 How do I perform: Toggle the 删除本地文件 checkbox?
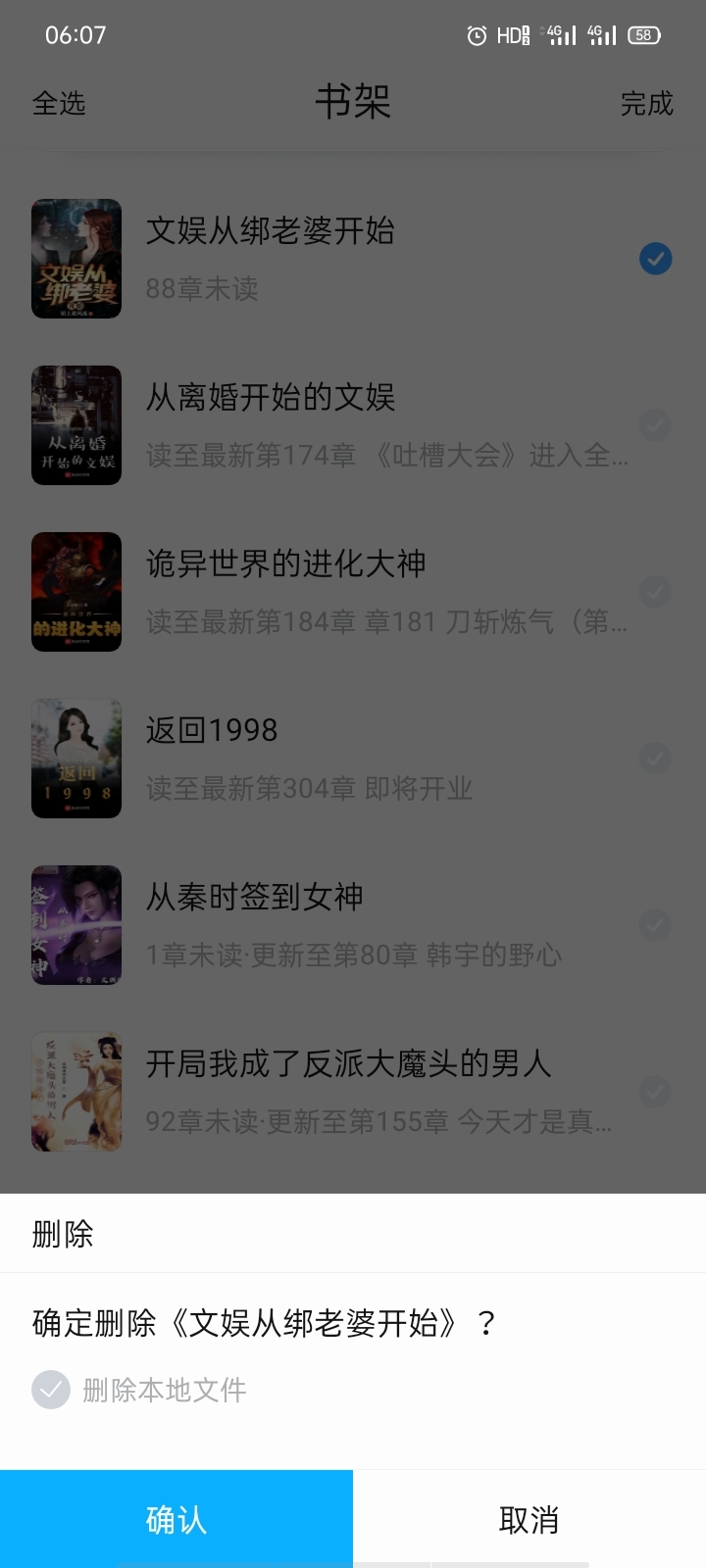[51, 1389]
